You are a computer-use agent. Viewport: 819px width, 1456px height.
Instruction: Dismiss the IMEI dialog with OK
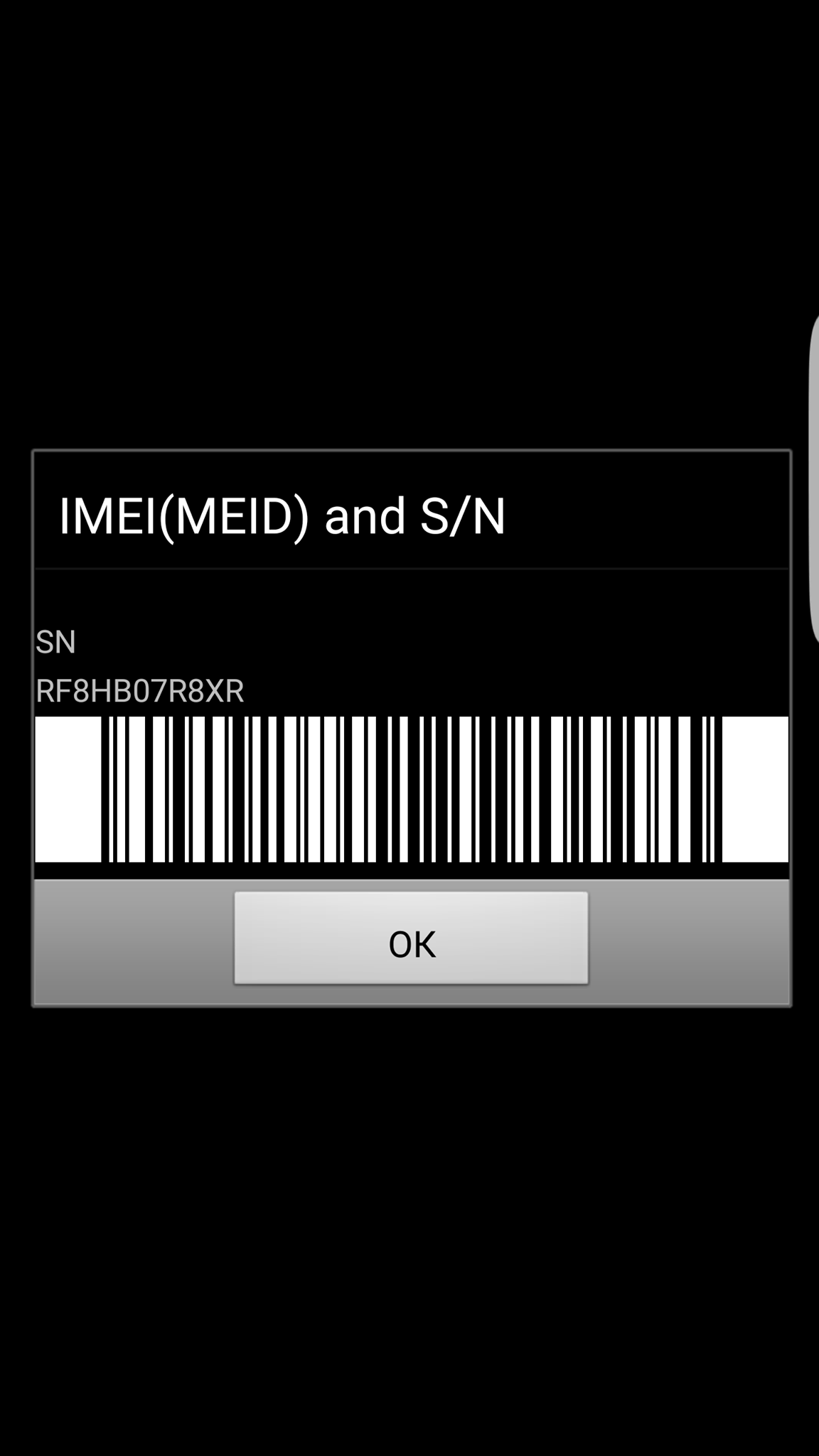point(411,938)
